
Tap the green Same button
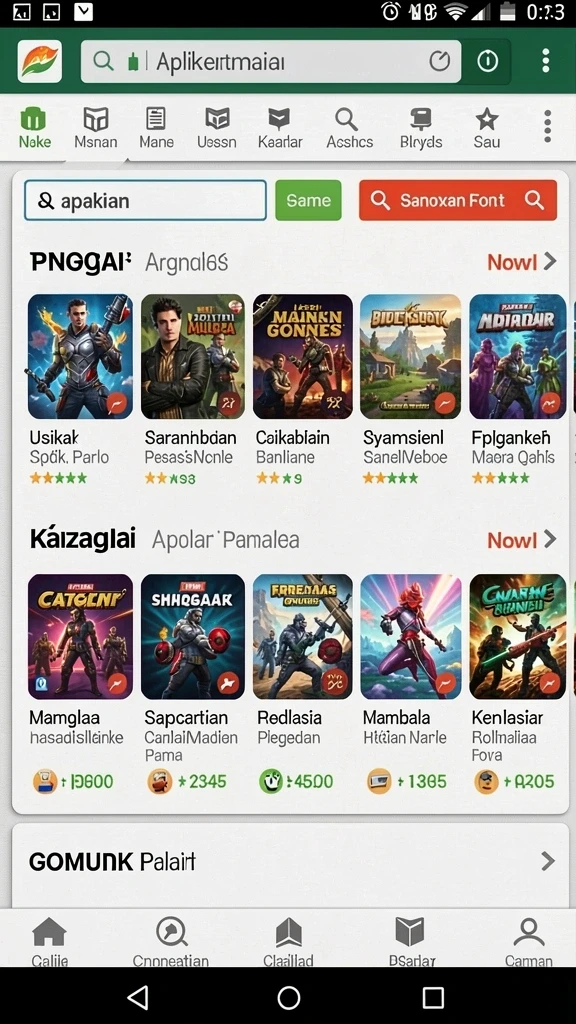click(308, 200)
